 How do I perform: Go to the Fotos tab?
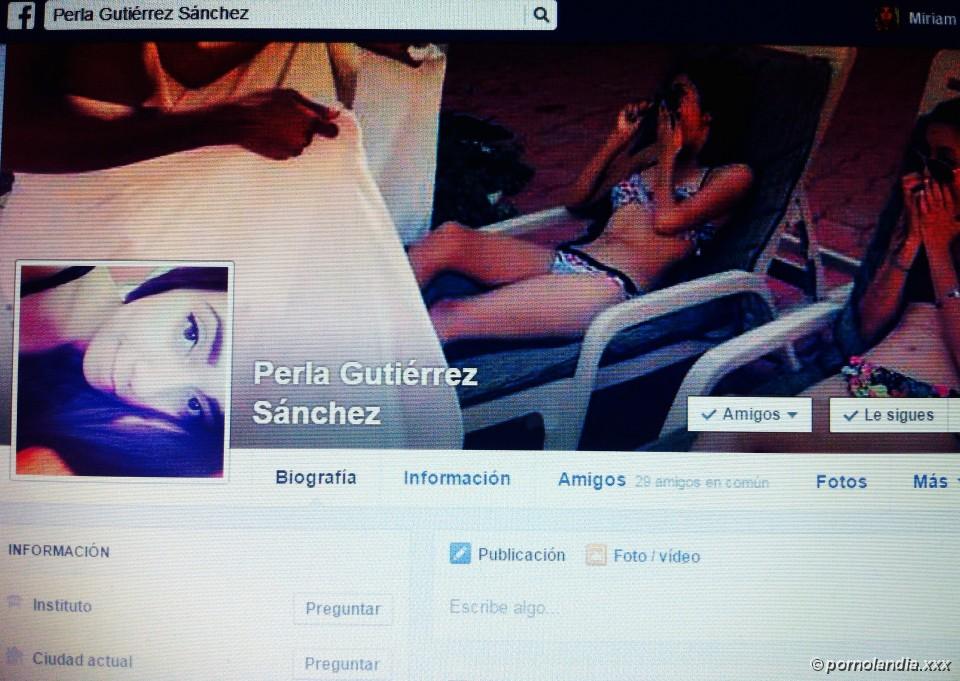(x=841, y=481)
